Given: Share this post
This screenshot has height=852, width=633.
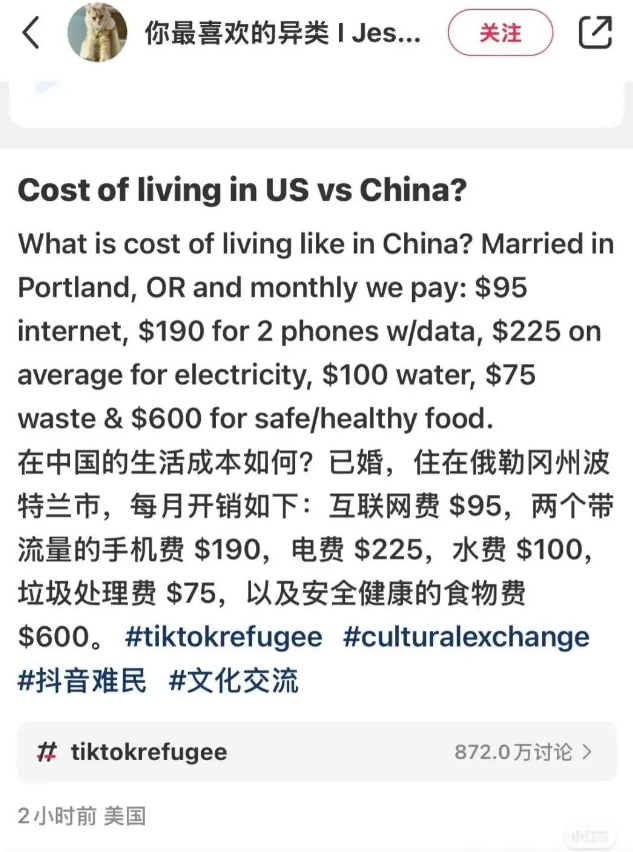Looking at the screenshot, I should (x=595, y=33).
